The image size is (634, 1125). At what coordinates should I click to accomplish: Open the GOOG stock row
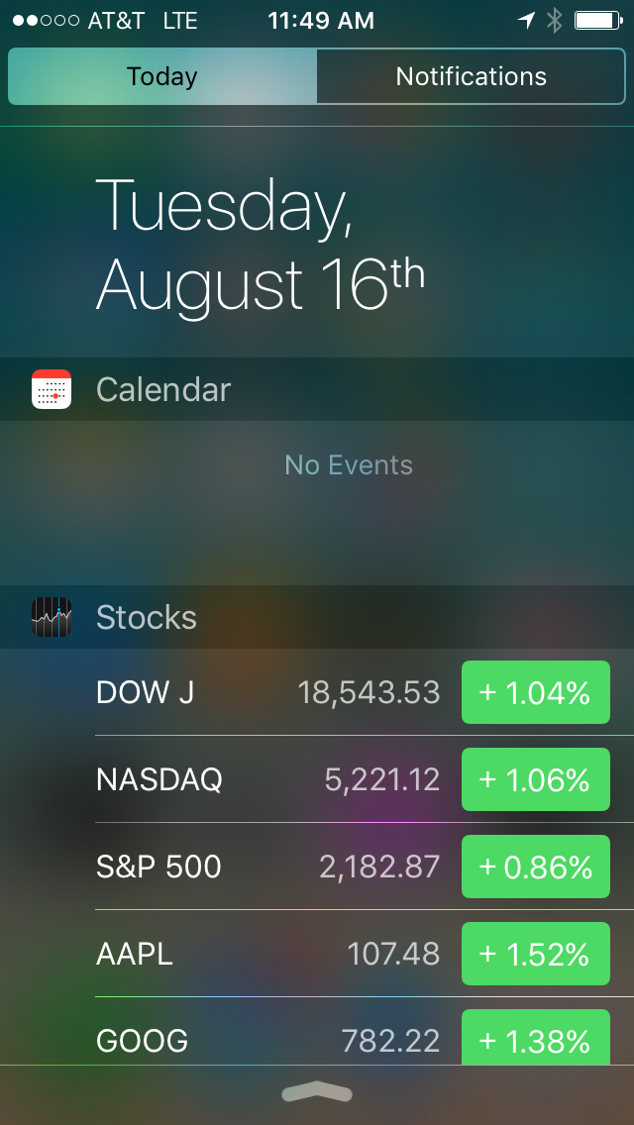268,1040
